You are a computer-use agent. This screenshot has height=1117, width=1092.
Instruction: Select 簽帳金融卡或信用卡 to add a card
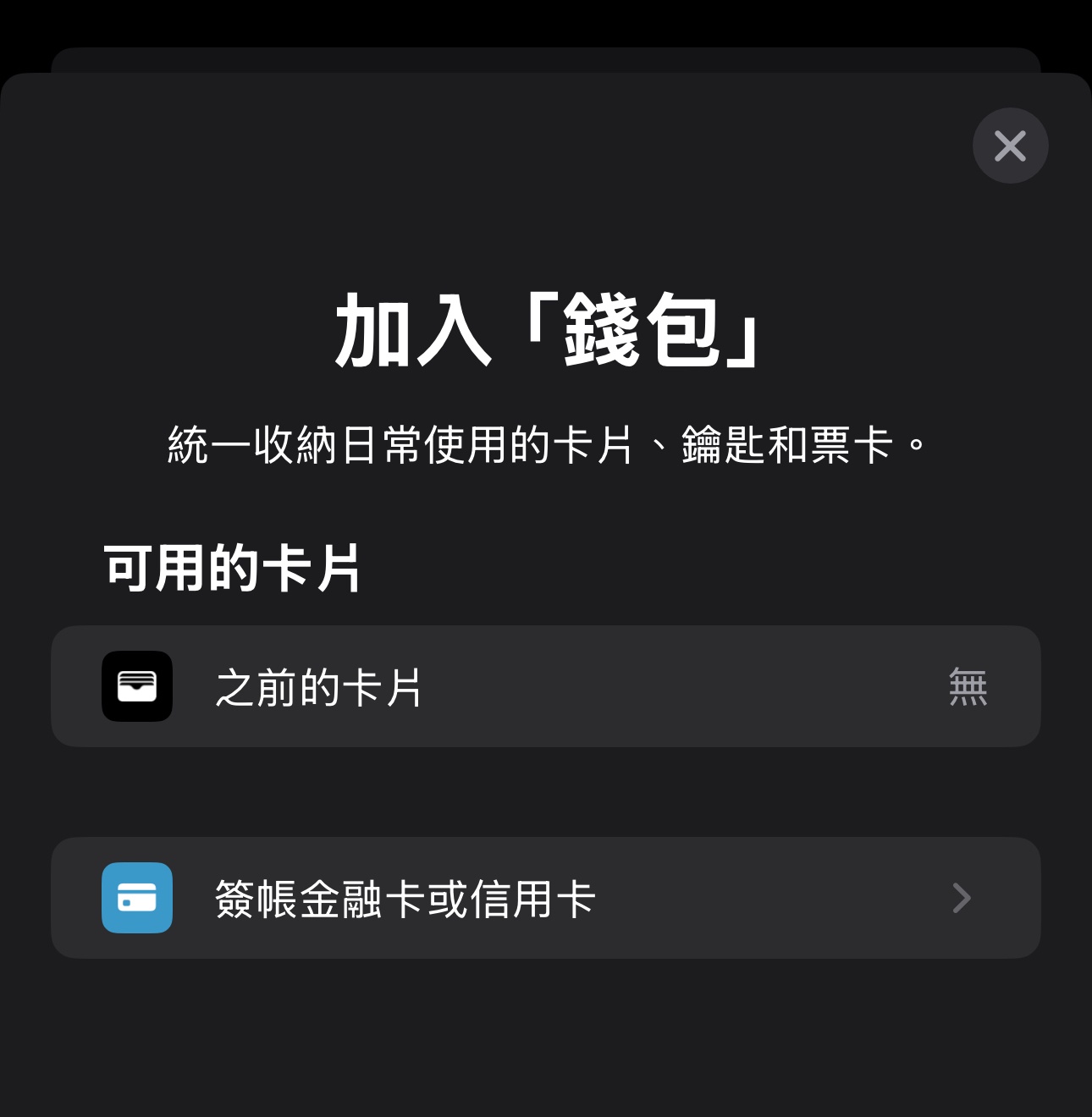pos(545,898)
